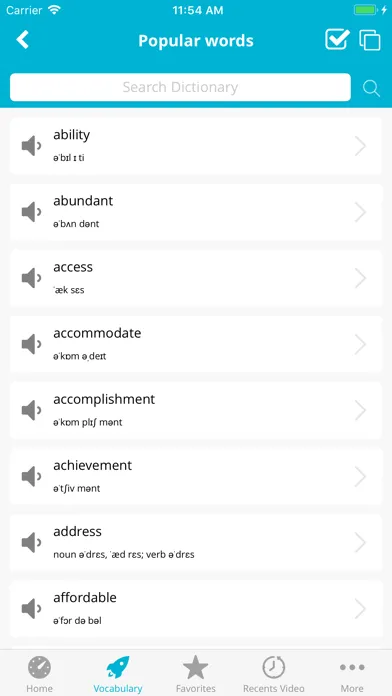This screenshot has width=392, height=696.
Task: Open the stacked-cards icon in the header
Action: click(x=370, y=40)
